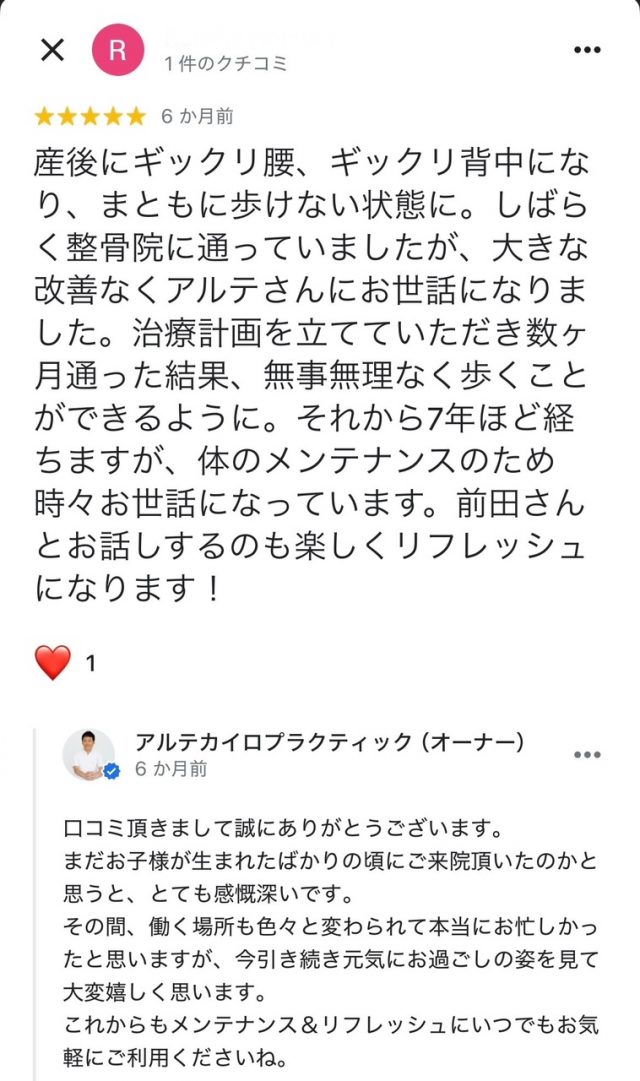The image size is (640, 1081).
Task: Like the review with the heart icon
Action: [53, 663]
